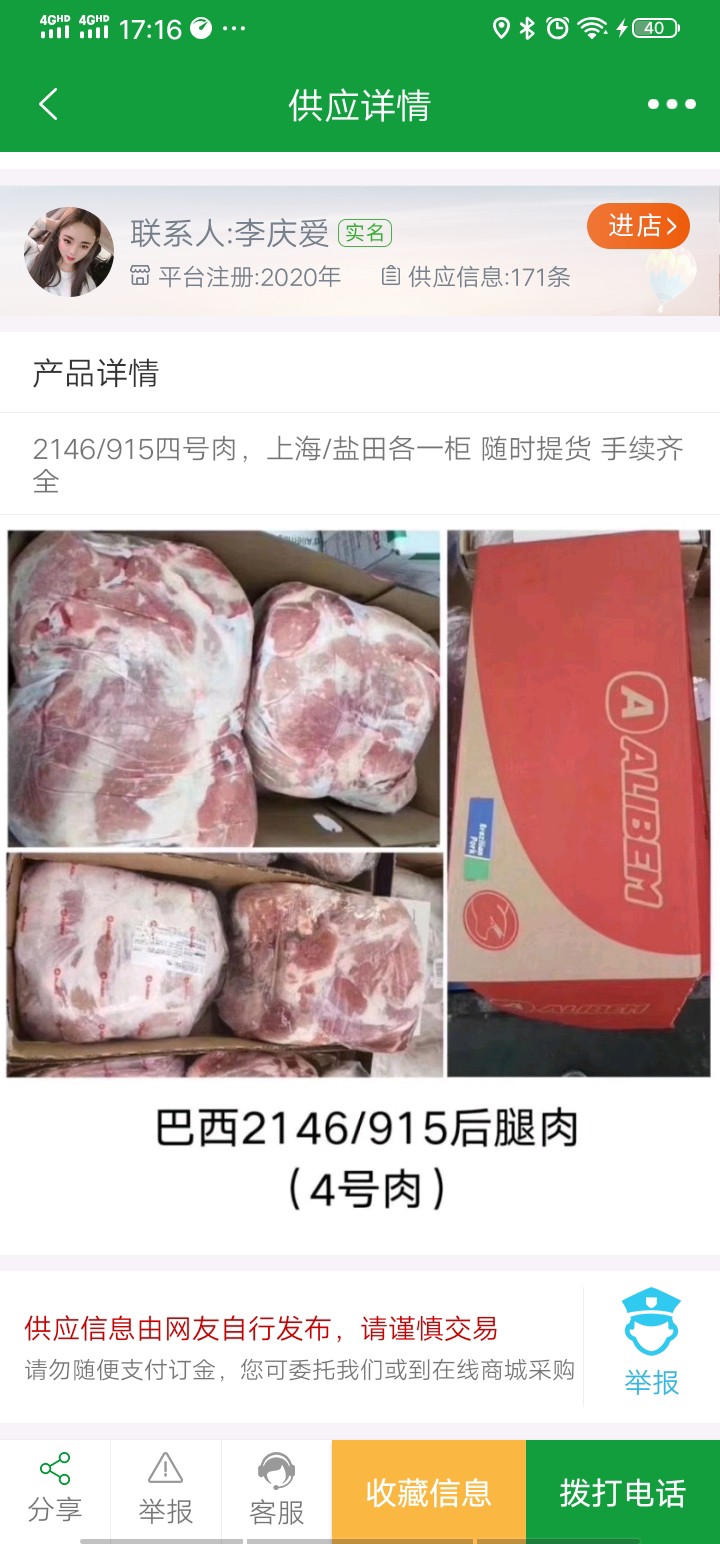
Task: Share this supply listing
Action: point(55,1490)
